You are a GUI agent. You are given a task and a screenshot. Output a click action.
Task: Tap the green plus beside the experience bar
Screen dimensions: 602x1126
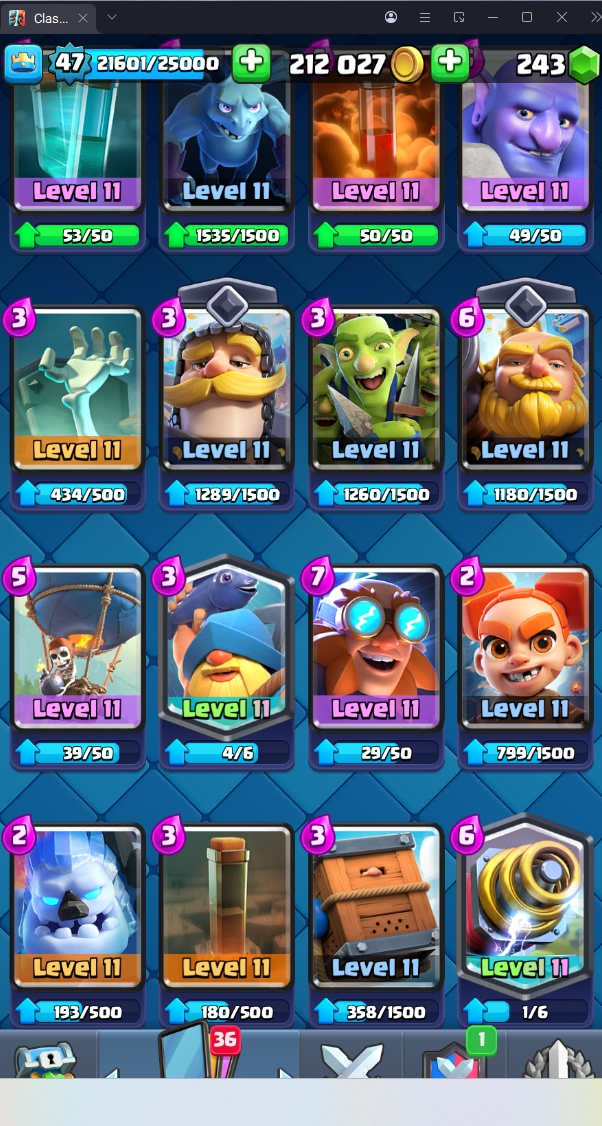click(x=251, y=64)
